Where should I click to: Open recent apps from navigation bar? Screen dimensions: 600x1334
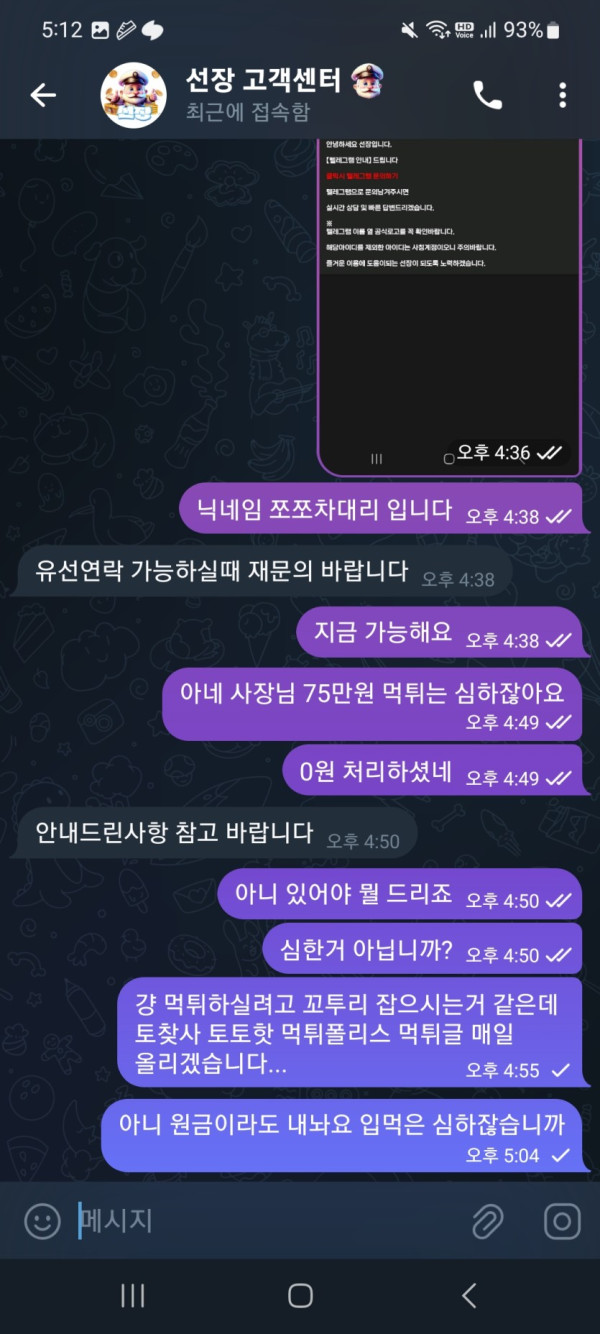pyautogui.click(x=132, y=1296)
